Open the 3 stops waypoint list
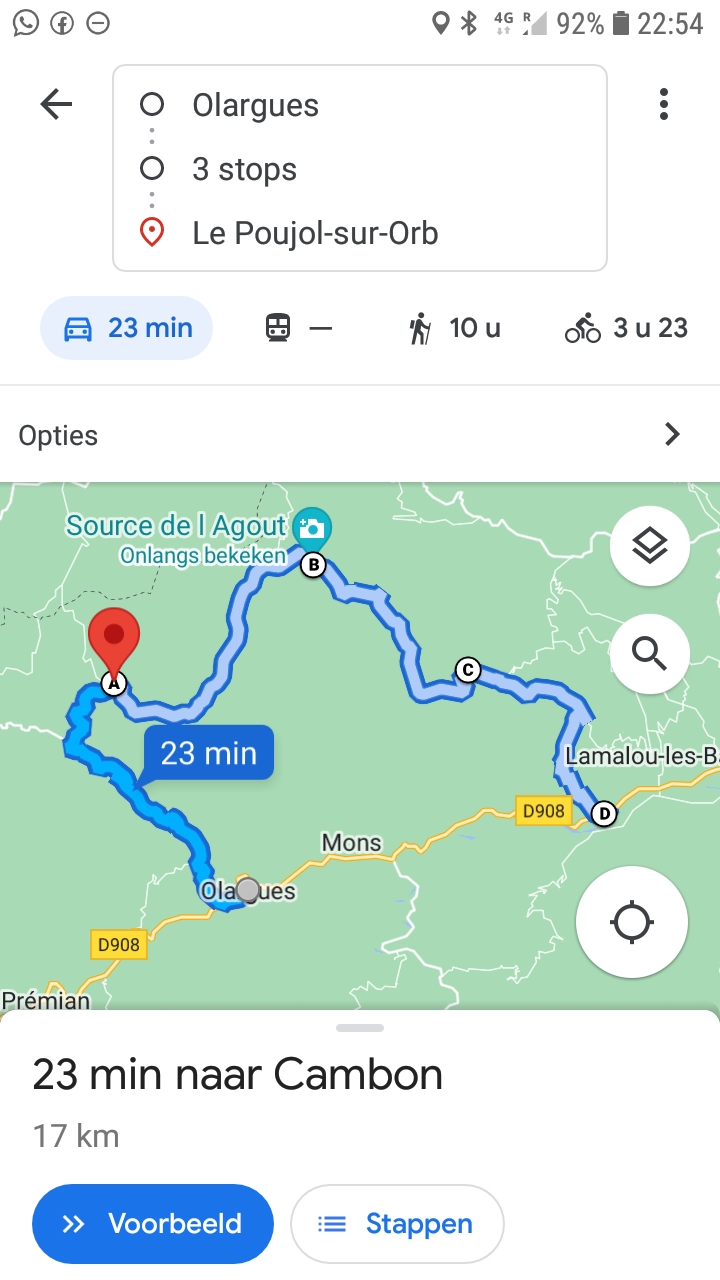The width and height of the screenshot is (720, 1280). pos(244,169)
